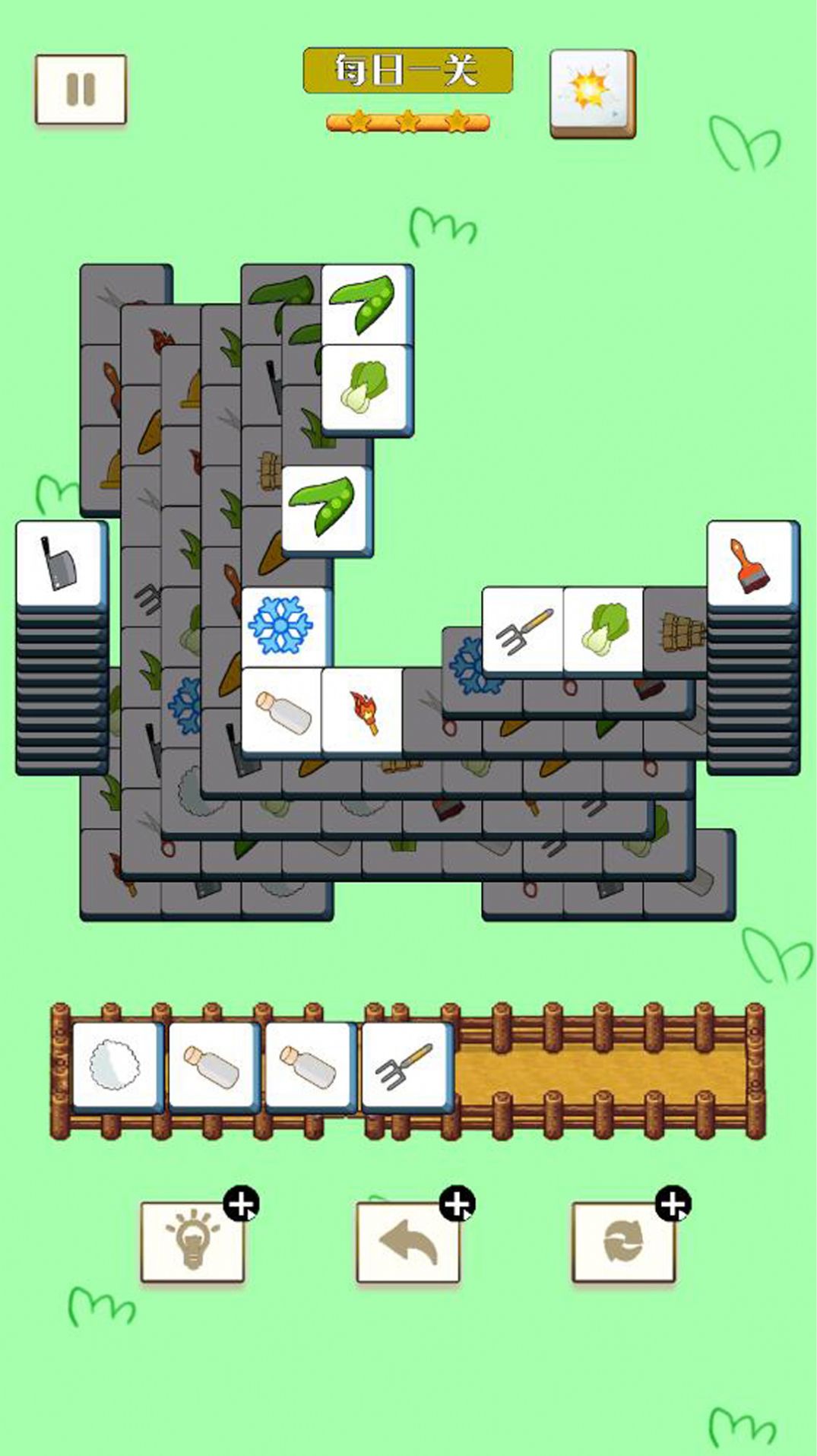Viewport: 817px width, 1456px height.
Task: Select the bottle tile on the board
Action: [283, 712]
